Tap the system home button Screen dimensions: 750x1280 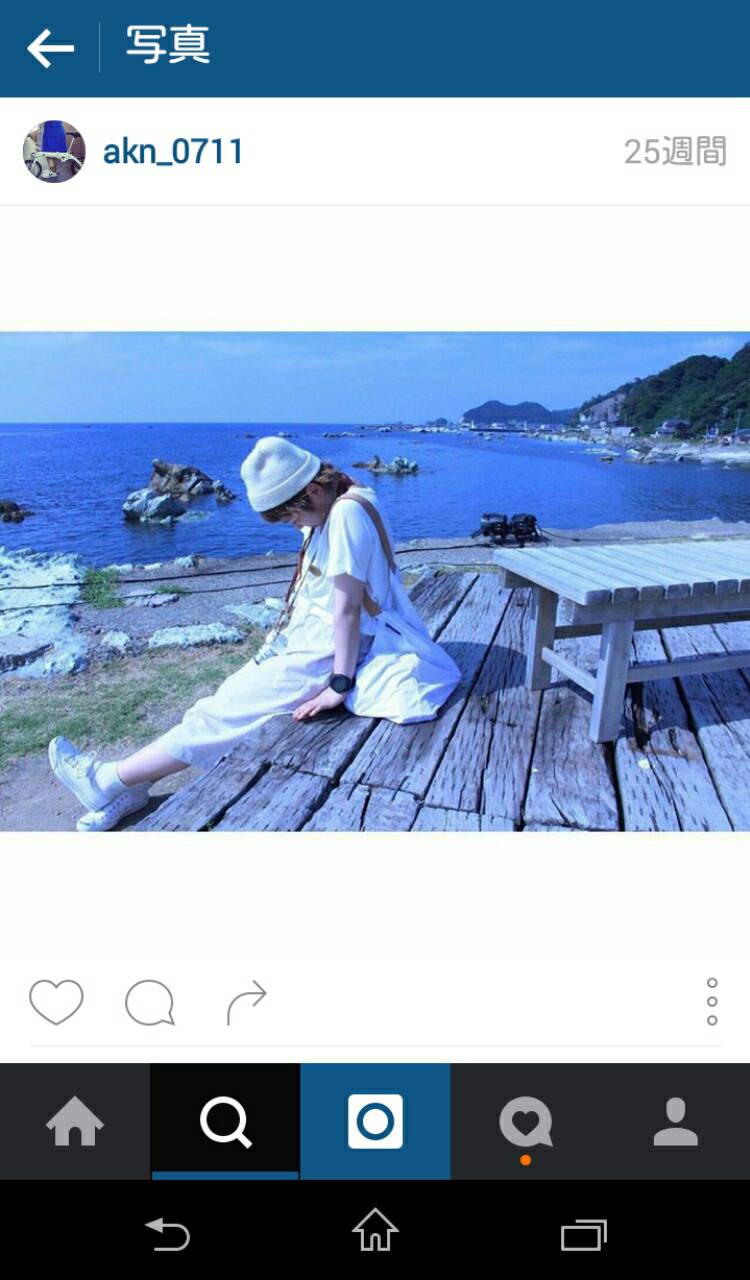coord(375,1232)
